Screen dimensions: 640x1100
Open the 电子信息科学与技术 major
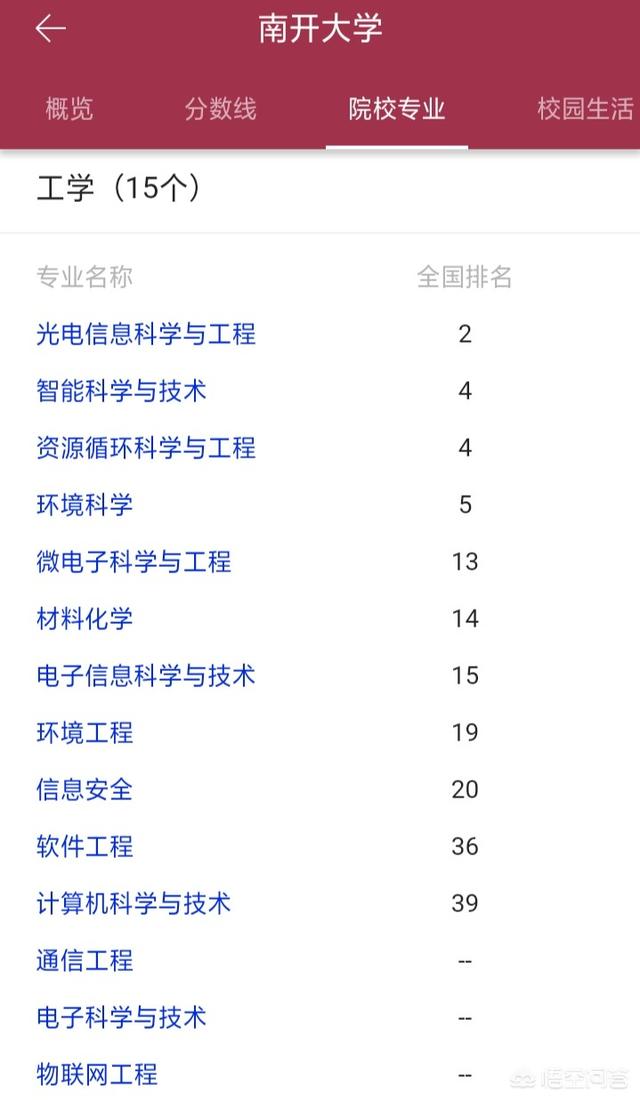[x=146, y=676]
